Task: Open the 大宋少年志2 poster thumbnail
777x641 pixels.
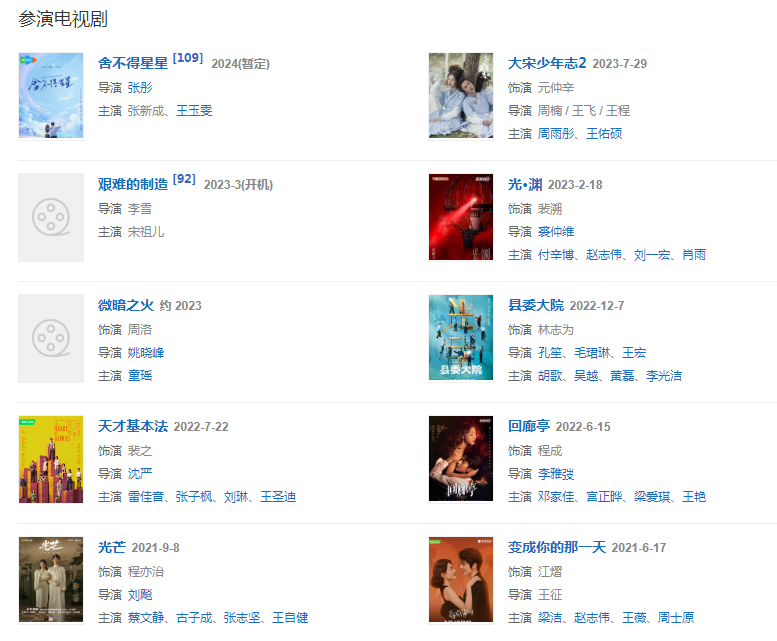Action: 460,96
